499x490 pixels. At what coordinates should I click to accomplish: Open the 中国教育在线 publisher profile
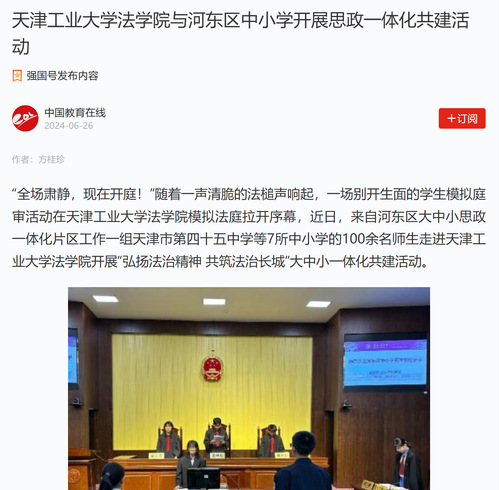[x=75, y=113]
